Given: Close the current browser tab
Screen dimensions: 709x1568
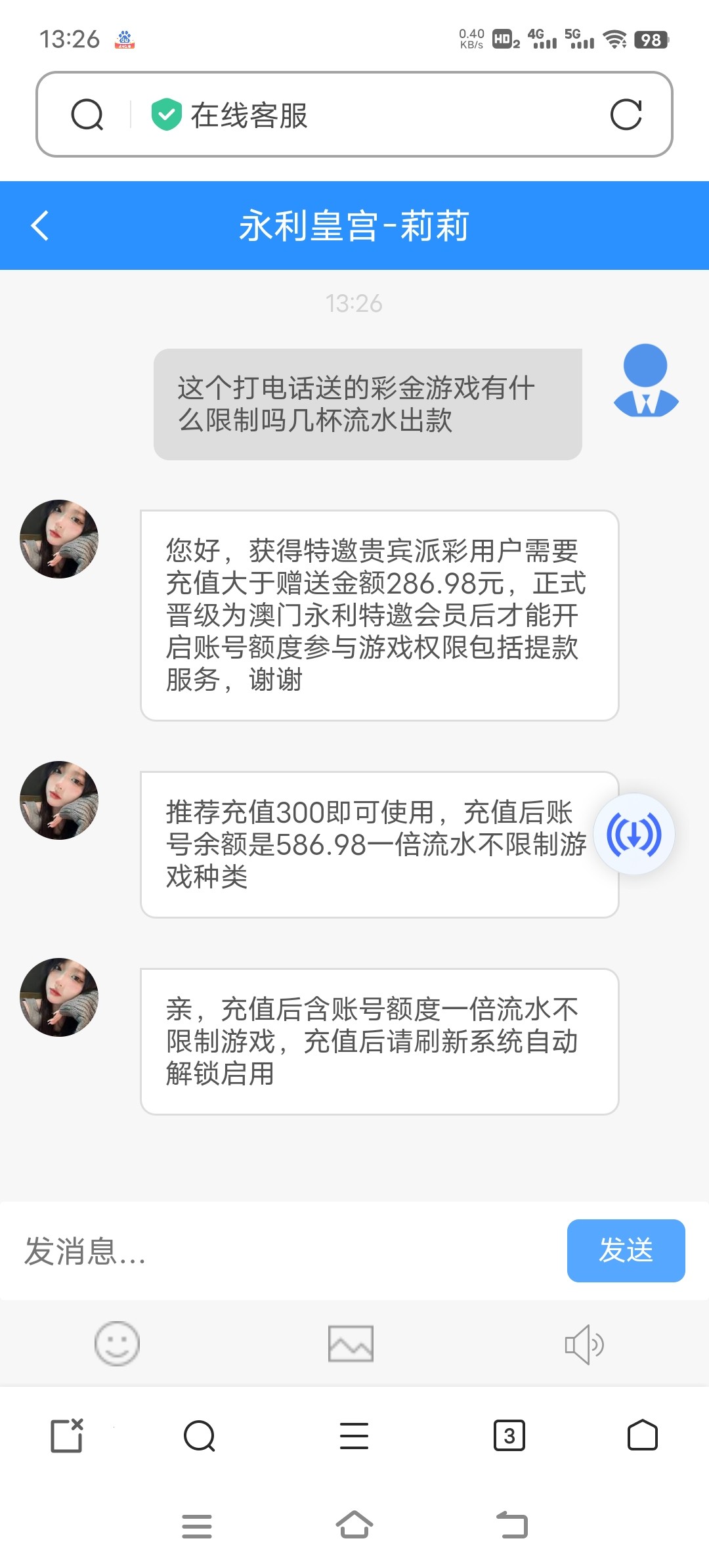Looking at the screenshot, I should point(67,1435).
